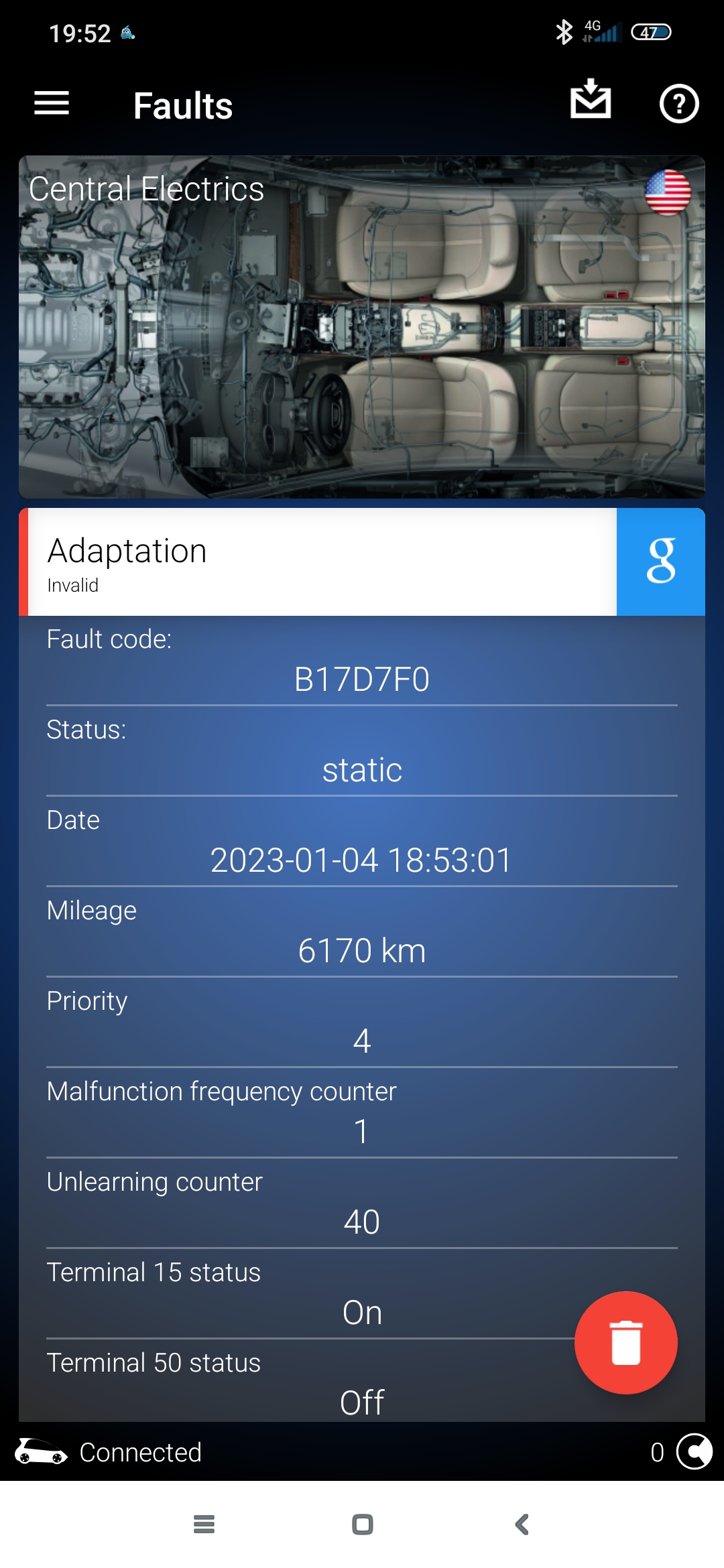Clear faults with the red trash button
This screenshot has width=724, height=1568.
tap(626, 1342)
